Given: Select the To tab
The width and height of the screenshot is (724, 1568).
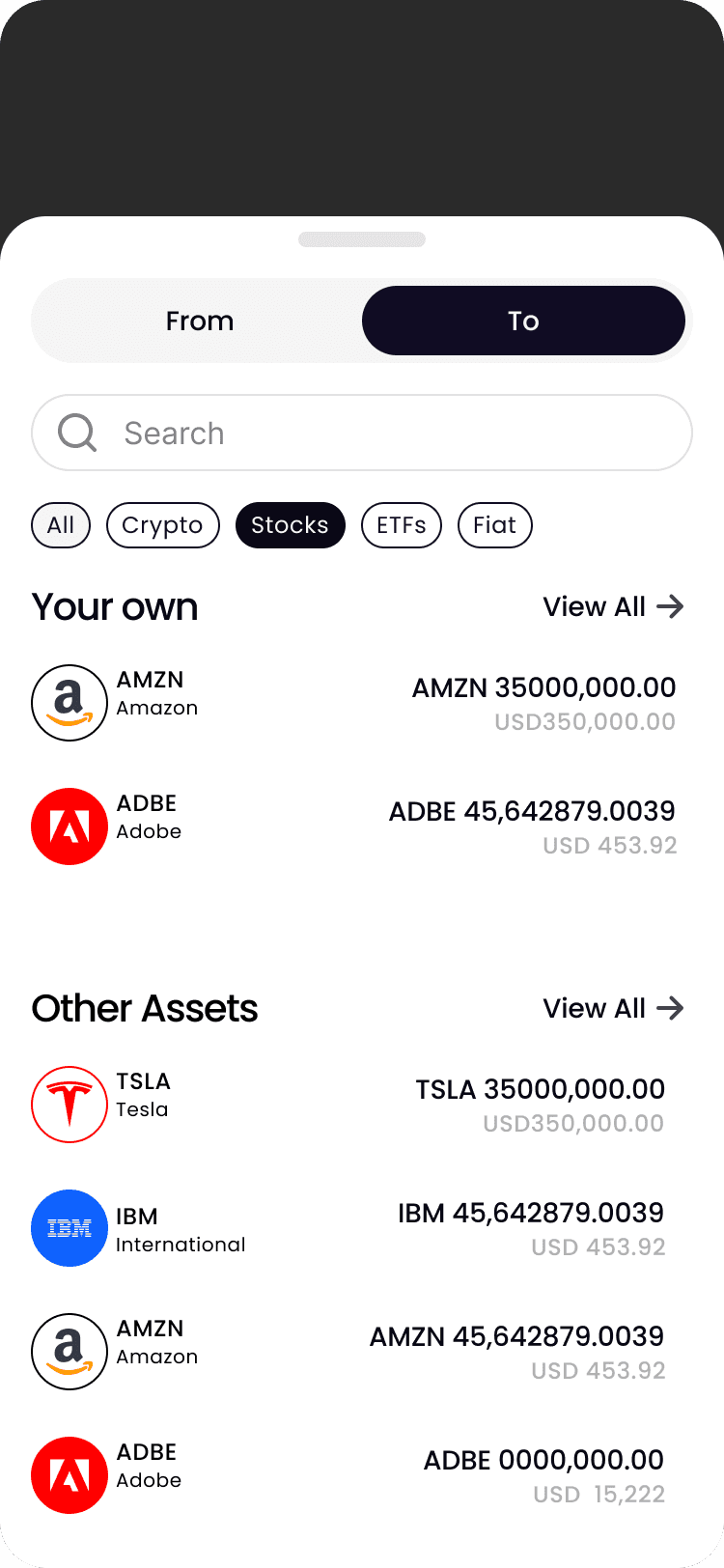Looking at the screenshot, I should [523, 321].
